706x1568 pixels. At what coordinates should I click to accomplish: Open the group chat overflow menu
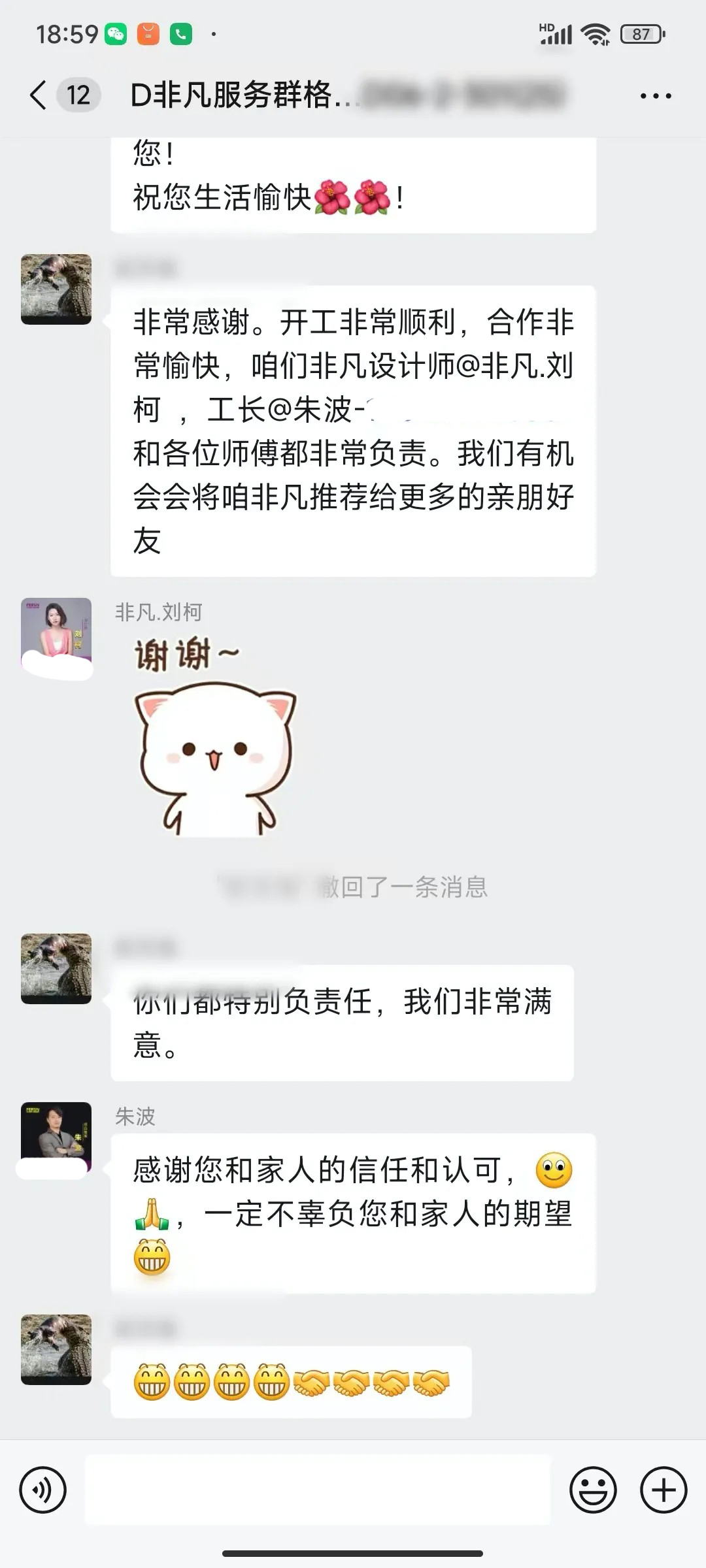(655, 96)
